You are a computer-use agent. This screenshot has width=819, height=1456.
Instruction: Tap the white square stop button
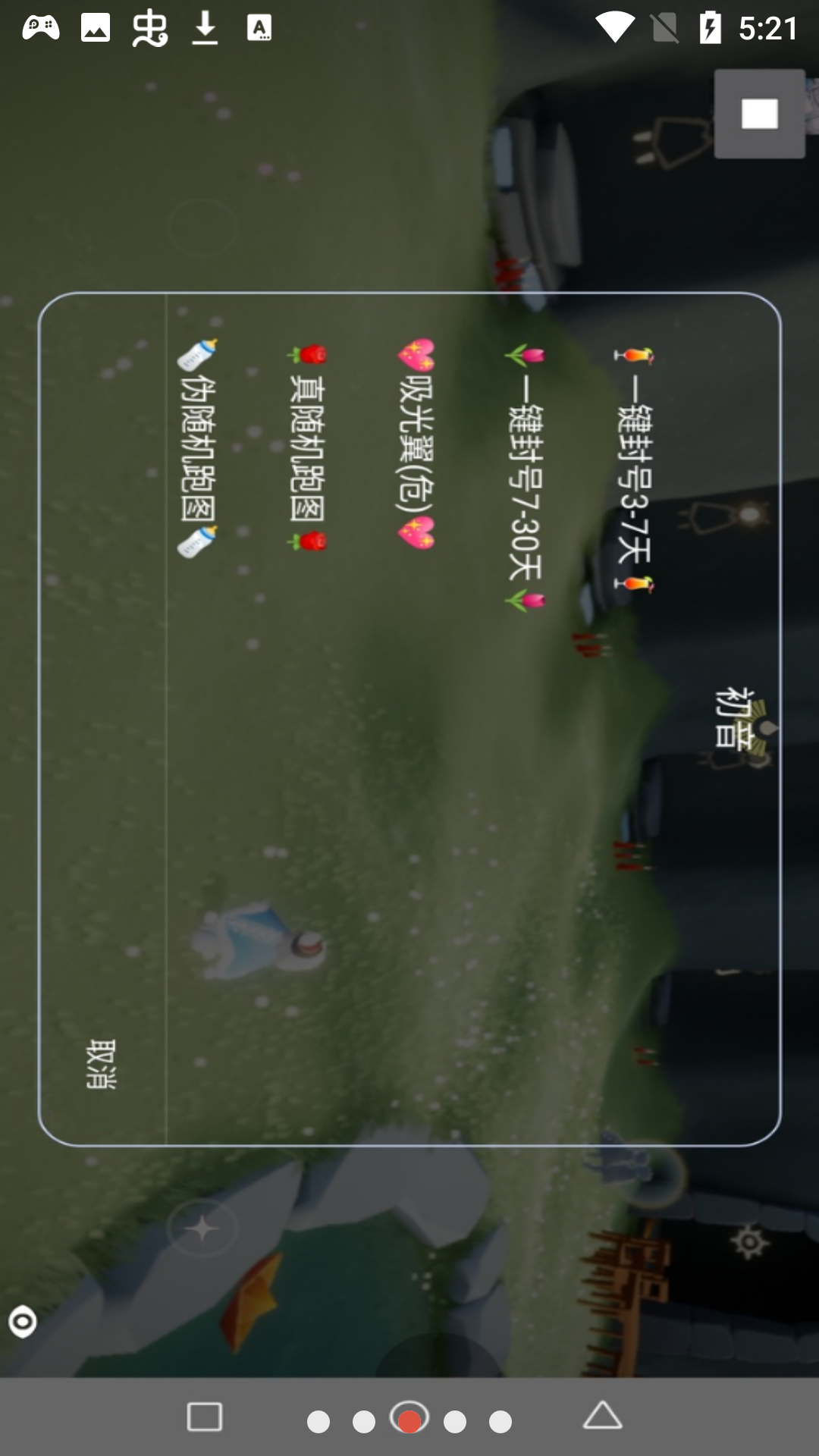click(x=759, y=114)
